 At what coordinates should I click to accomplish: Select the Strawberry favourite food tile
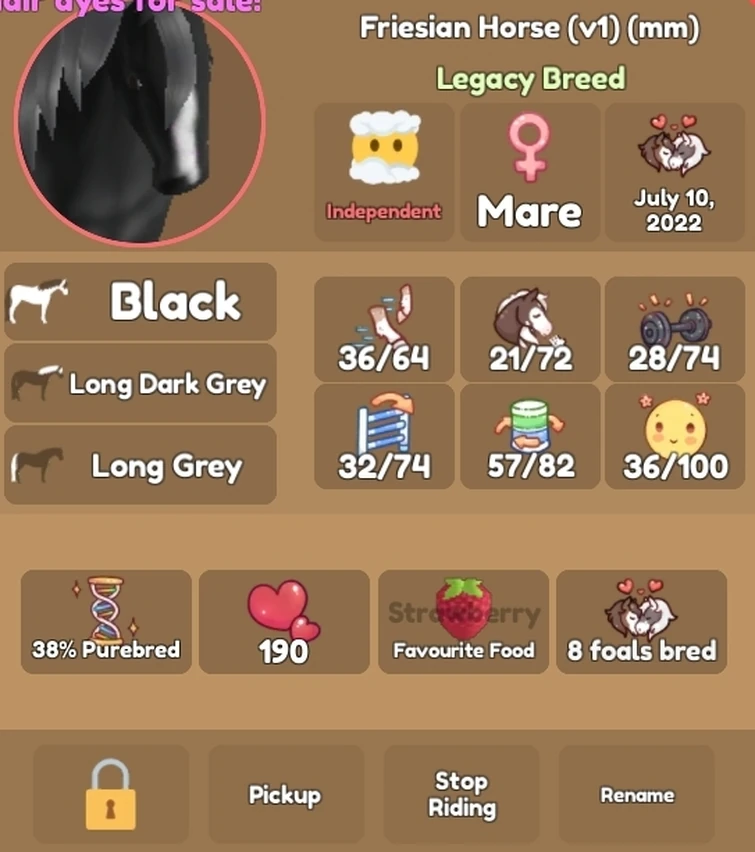click(462, 620)
